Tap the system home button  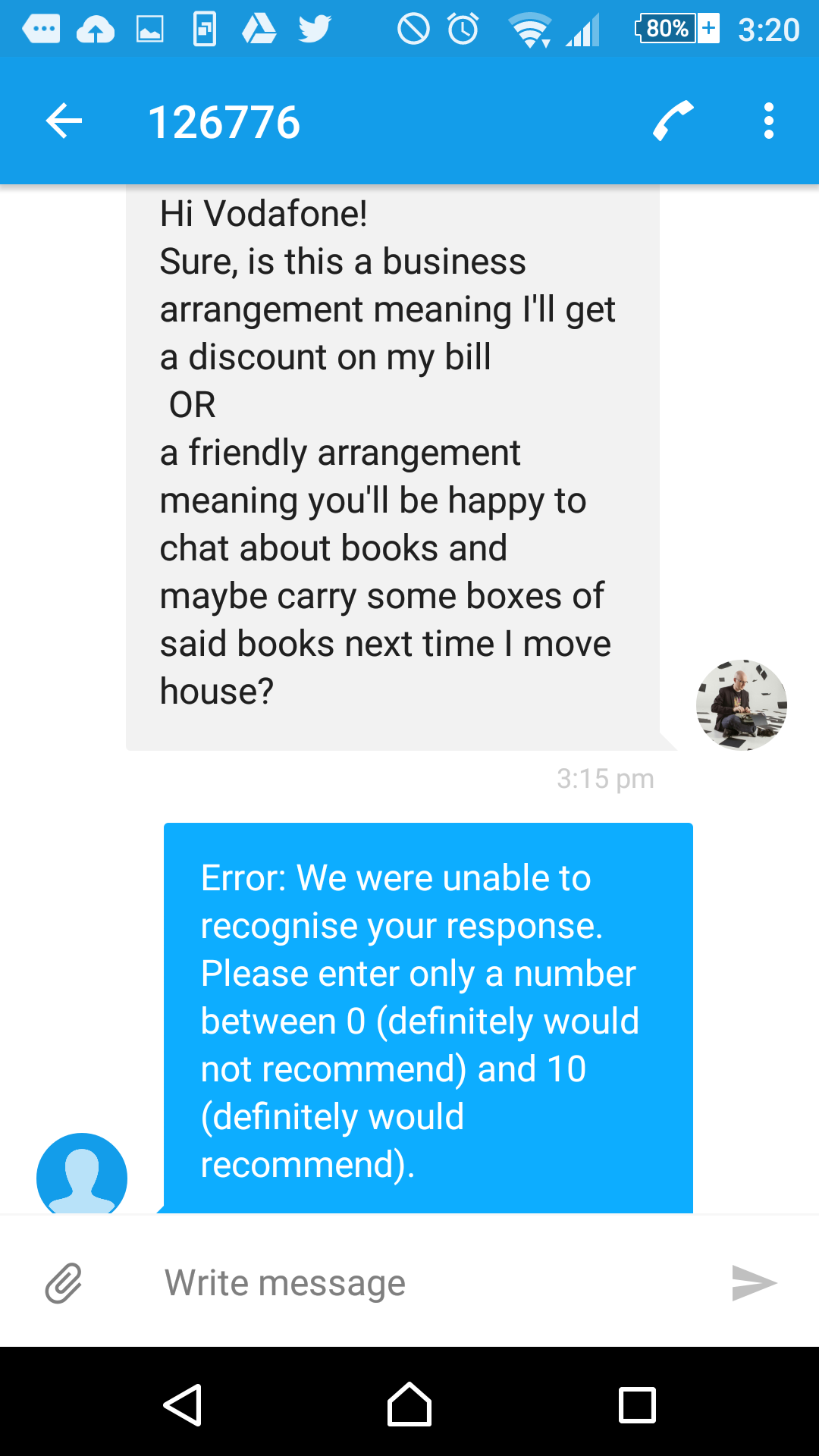click(x=409, y=1404)
